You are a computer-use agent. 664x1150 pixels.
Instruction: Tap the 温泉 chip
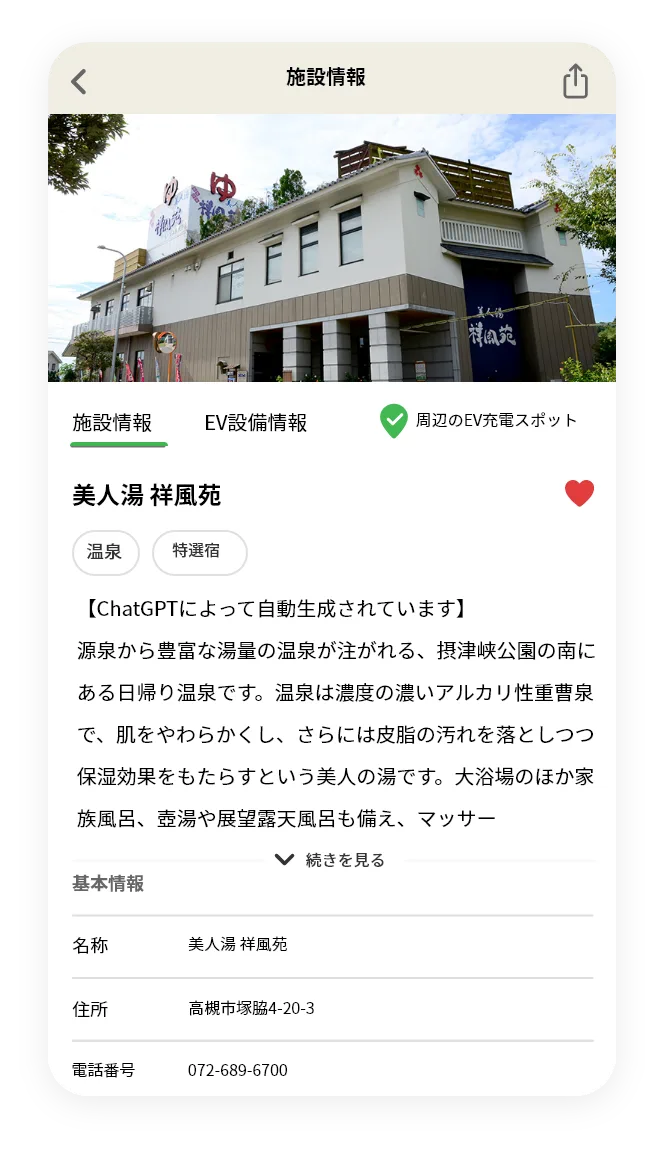(x=105, y=552)
